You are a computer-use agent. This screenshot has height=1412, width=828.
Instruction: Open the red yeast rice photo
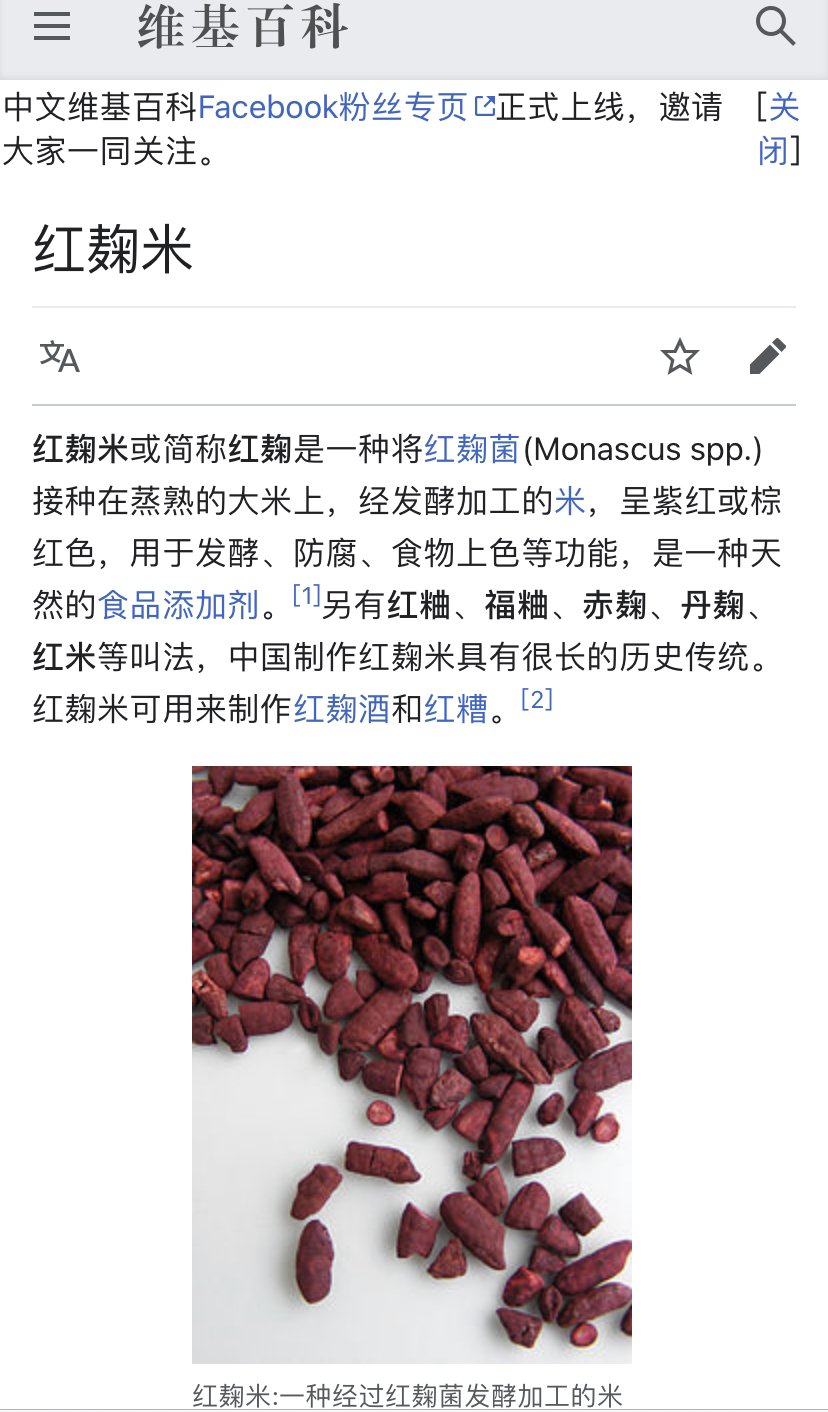click(x=411, y=1063)
